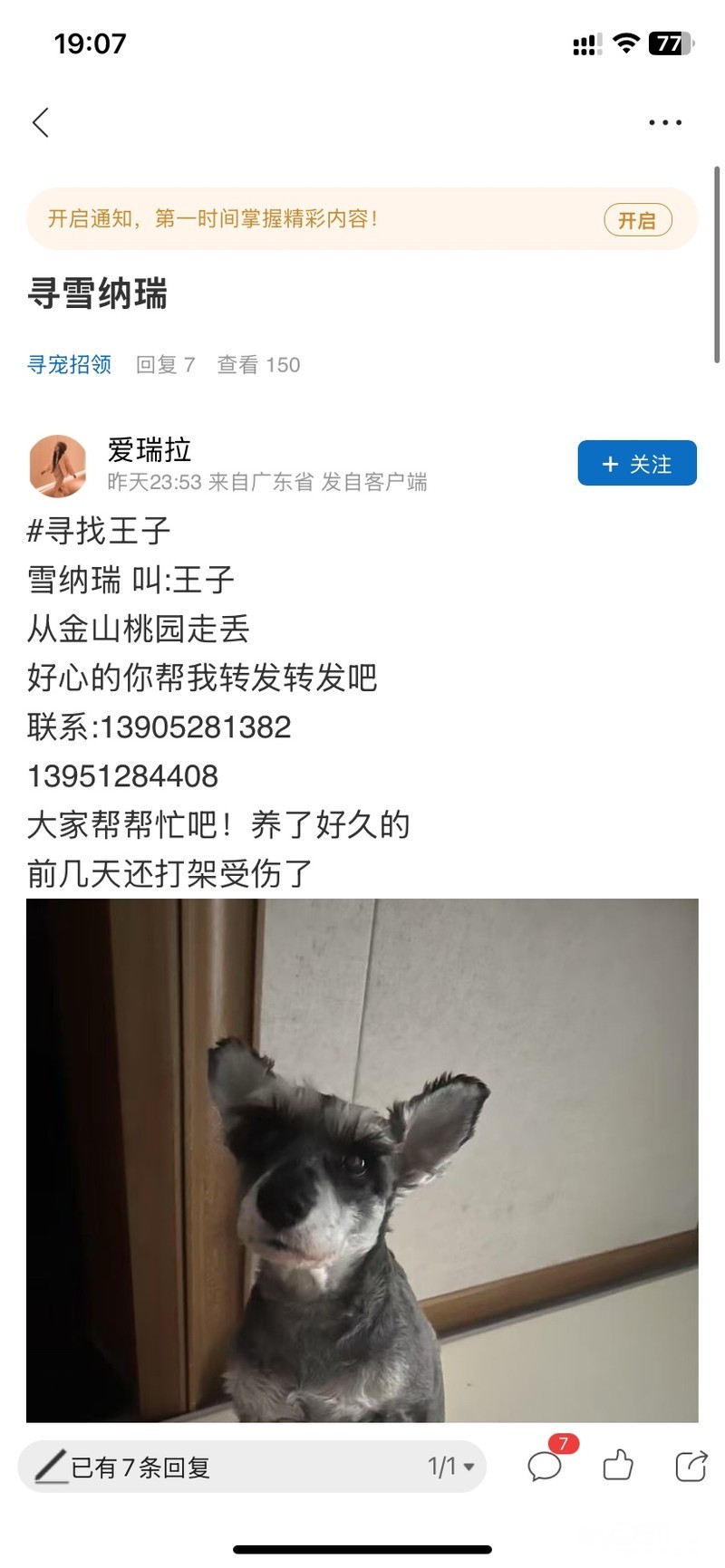Open the #寻找王子 hashtag
This screenshot has width=725, height=1568.
pos(99,530)
